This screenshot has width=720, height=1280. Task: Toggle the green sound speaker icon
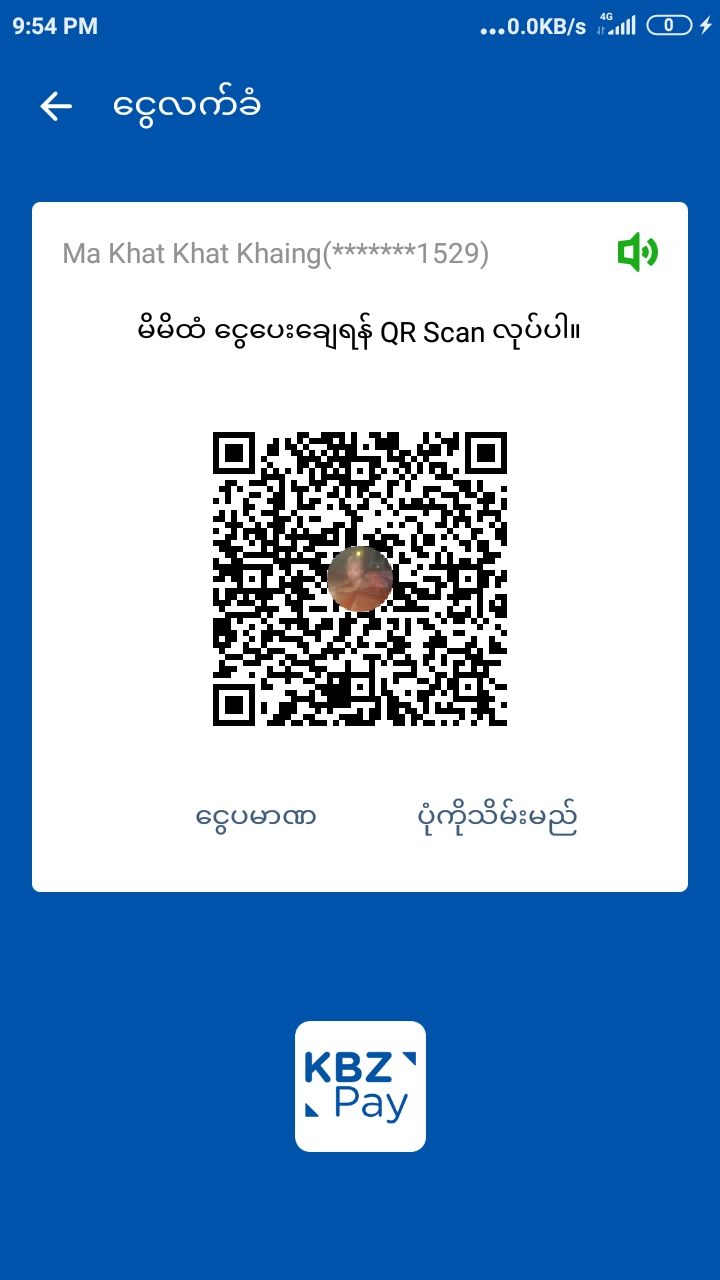[637, 252]
